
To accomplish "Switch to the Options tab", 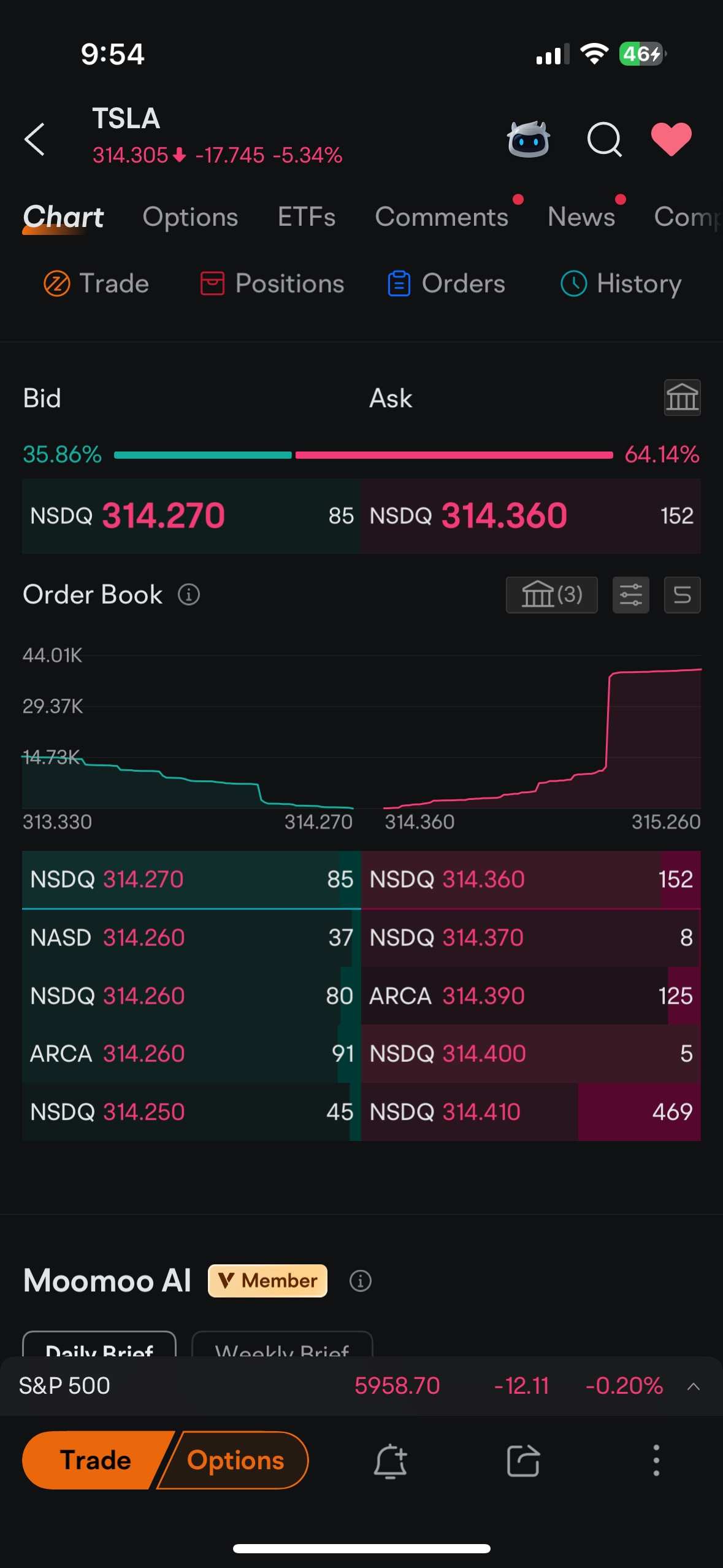I will (x=190, y=217).
